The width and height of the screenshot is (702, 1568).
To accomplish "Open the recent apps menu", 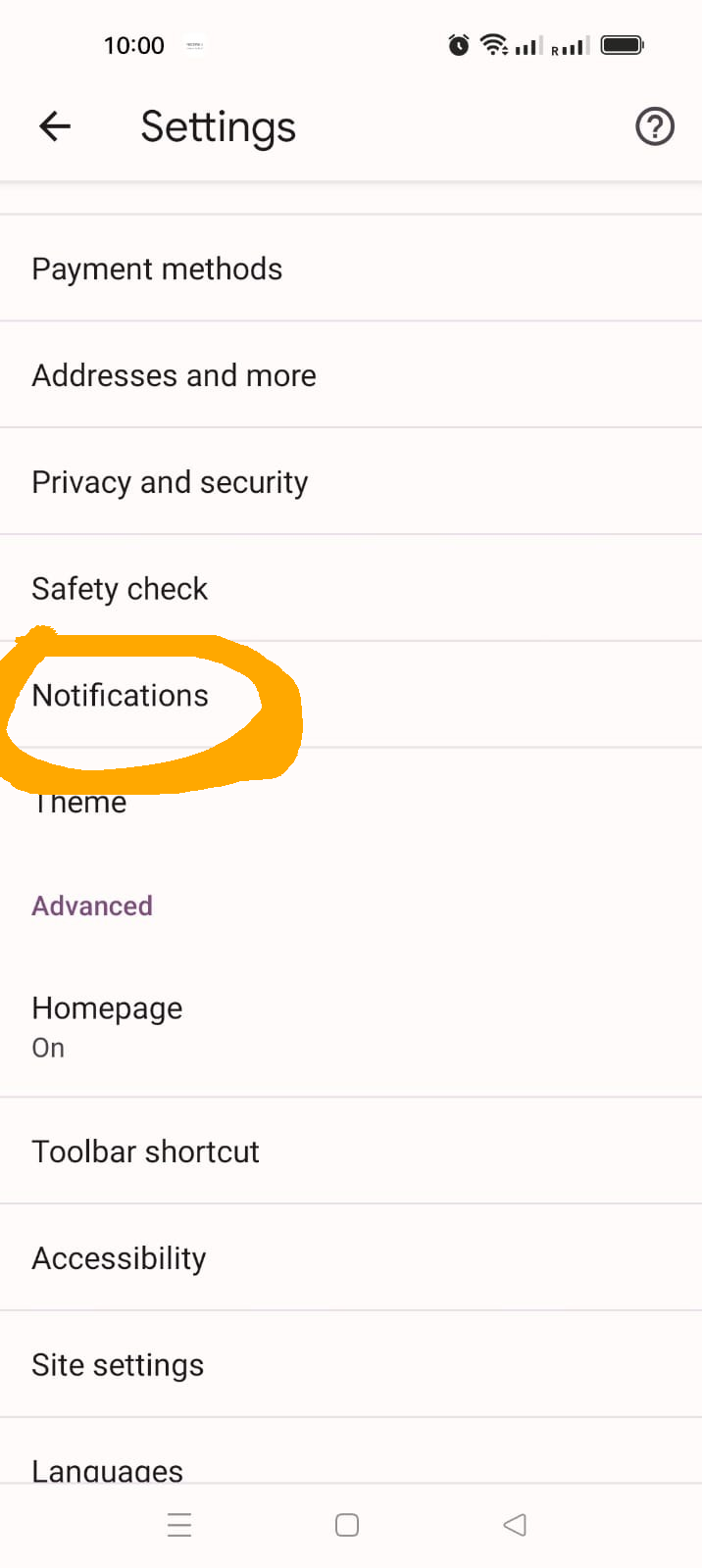I will [x=179, y=1525].
